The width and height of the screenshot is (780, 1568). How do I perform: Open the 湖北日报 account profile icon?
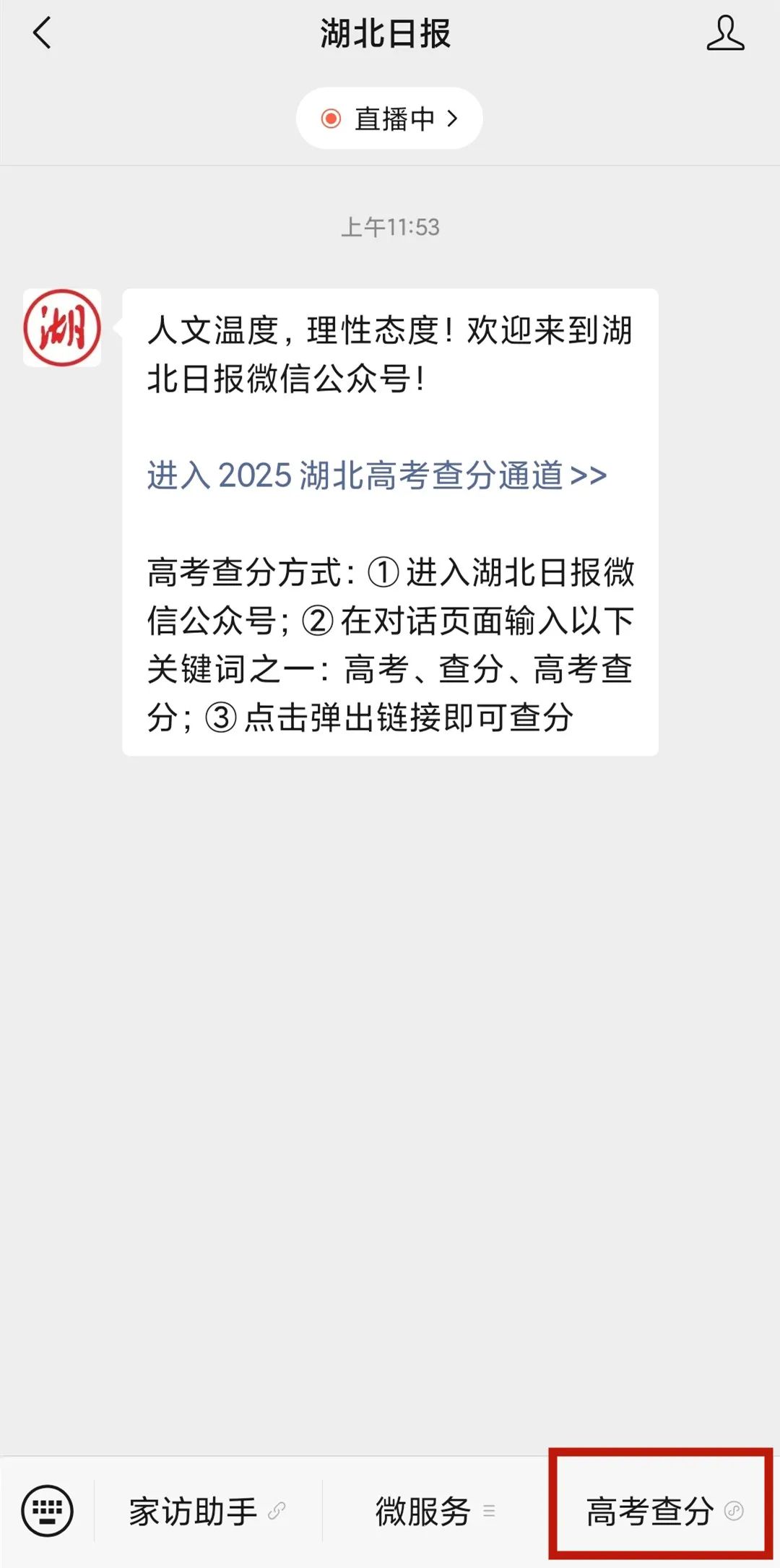click(724, 33)
